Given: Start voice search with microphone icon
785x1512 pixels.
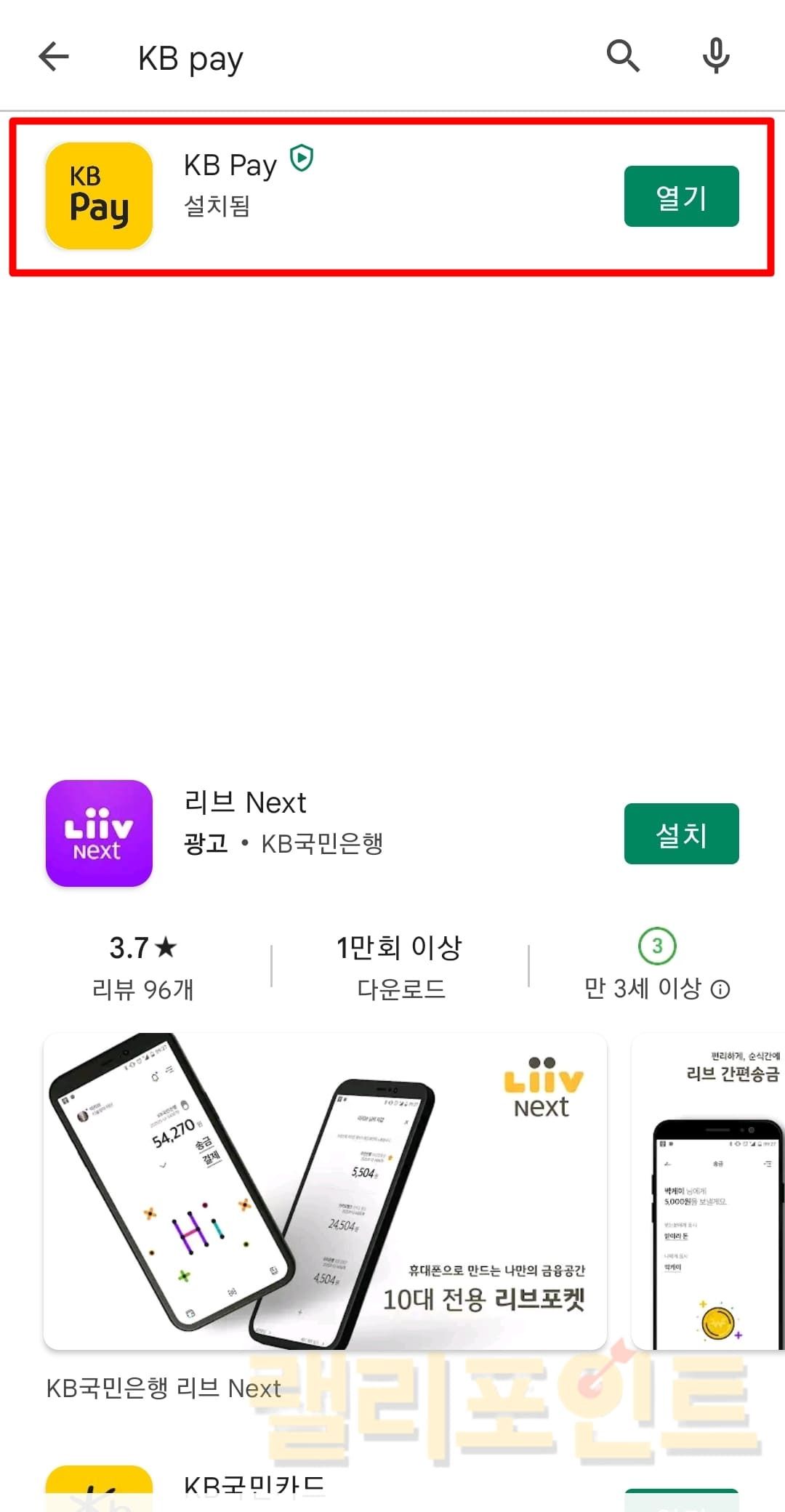Looking at the screenshot, I should click(716, 56).
